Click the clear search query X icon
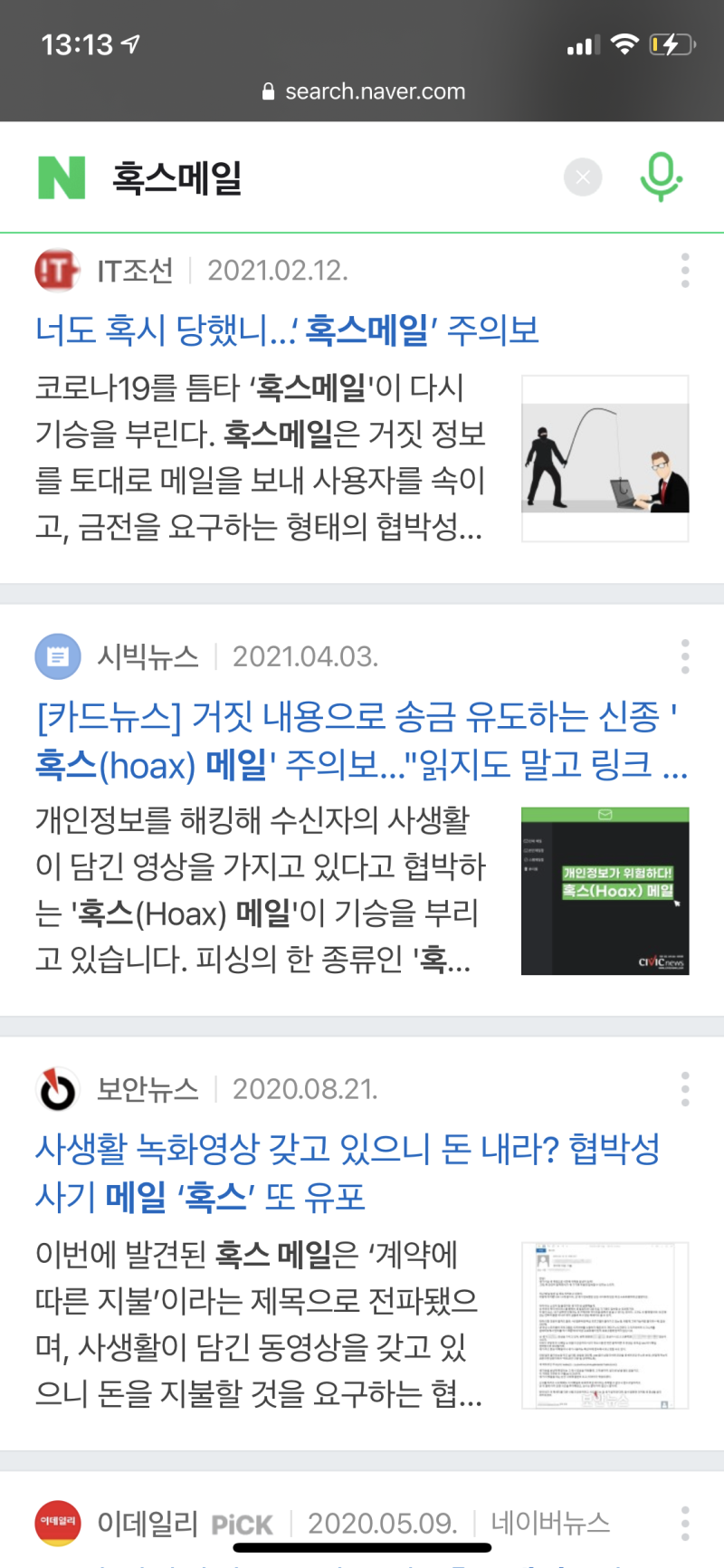Screen dimensions: 724x1568 click(583, 177)
